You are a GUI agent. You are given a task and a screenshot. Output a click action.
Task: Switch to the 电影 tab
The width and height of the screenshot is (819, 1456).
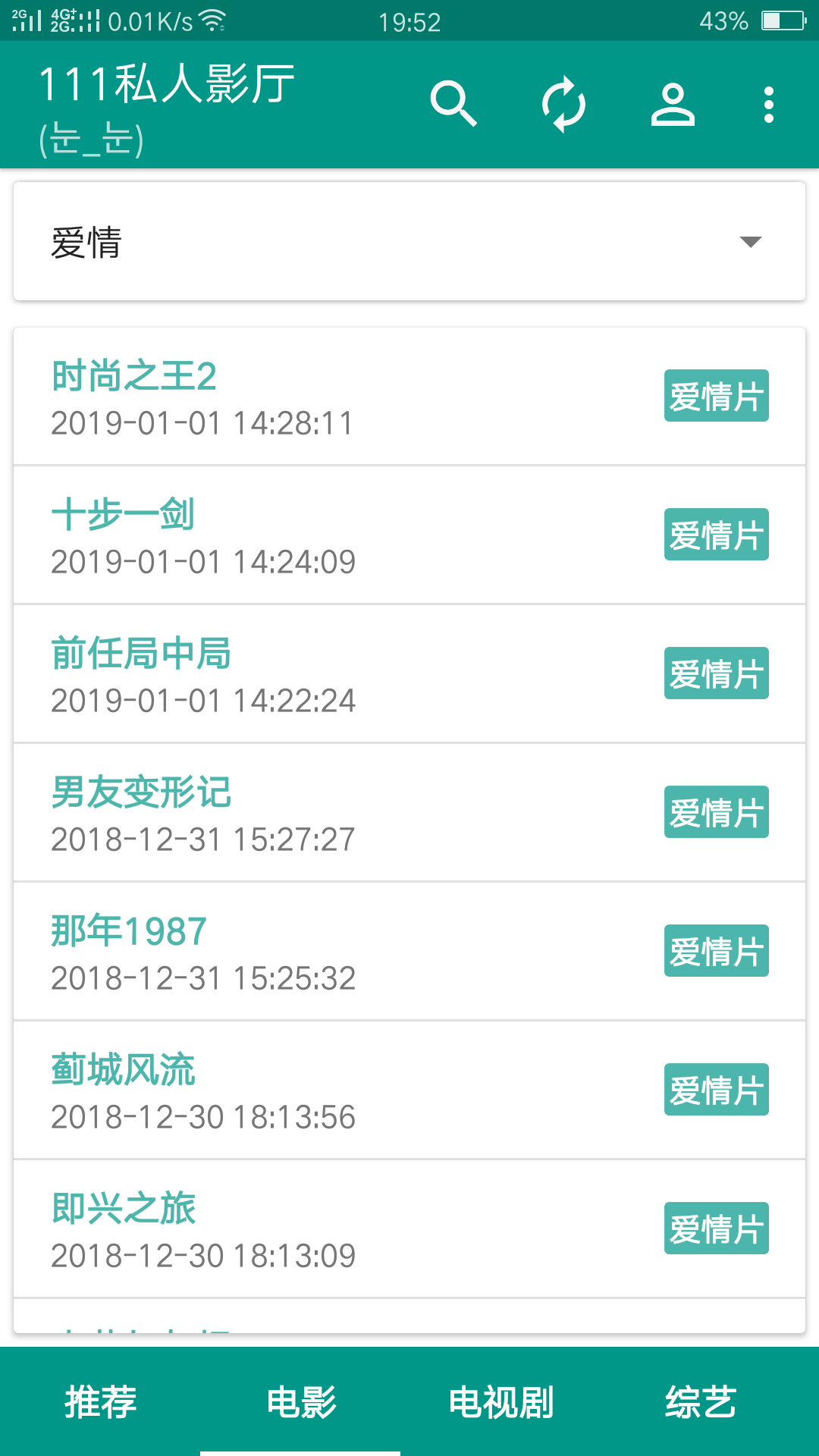click(303, 1401)
